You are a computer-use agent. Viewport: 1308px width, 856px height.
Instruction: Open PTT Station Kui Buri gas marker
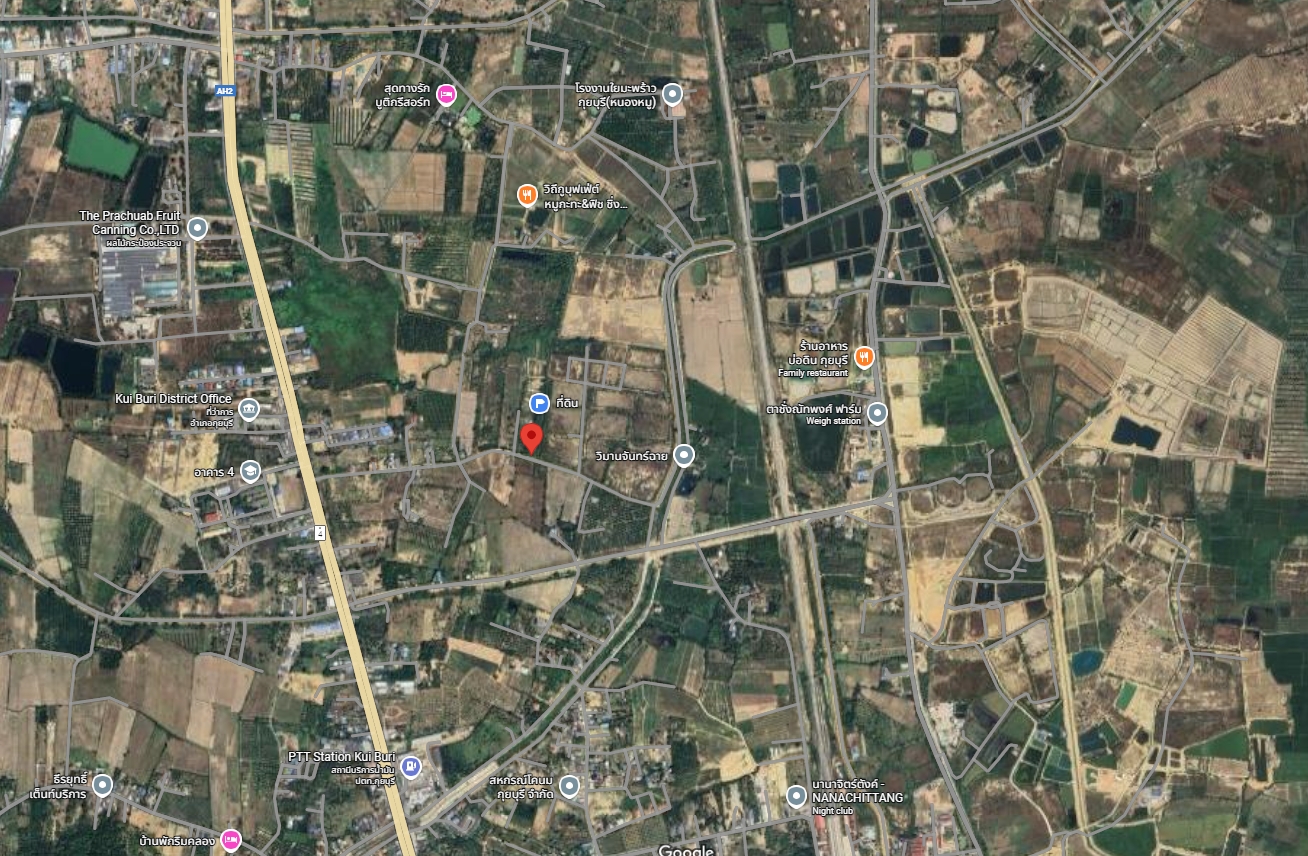pos(410,766)
